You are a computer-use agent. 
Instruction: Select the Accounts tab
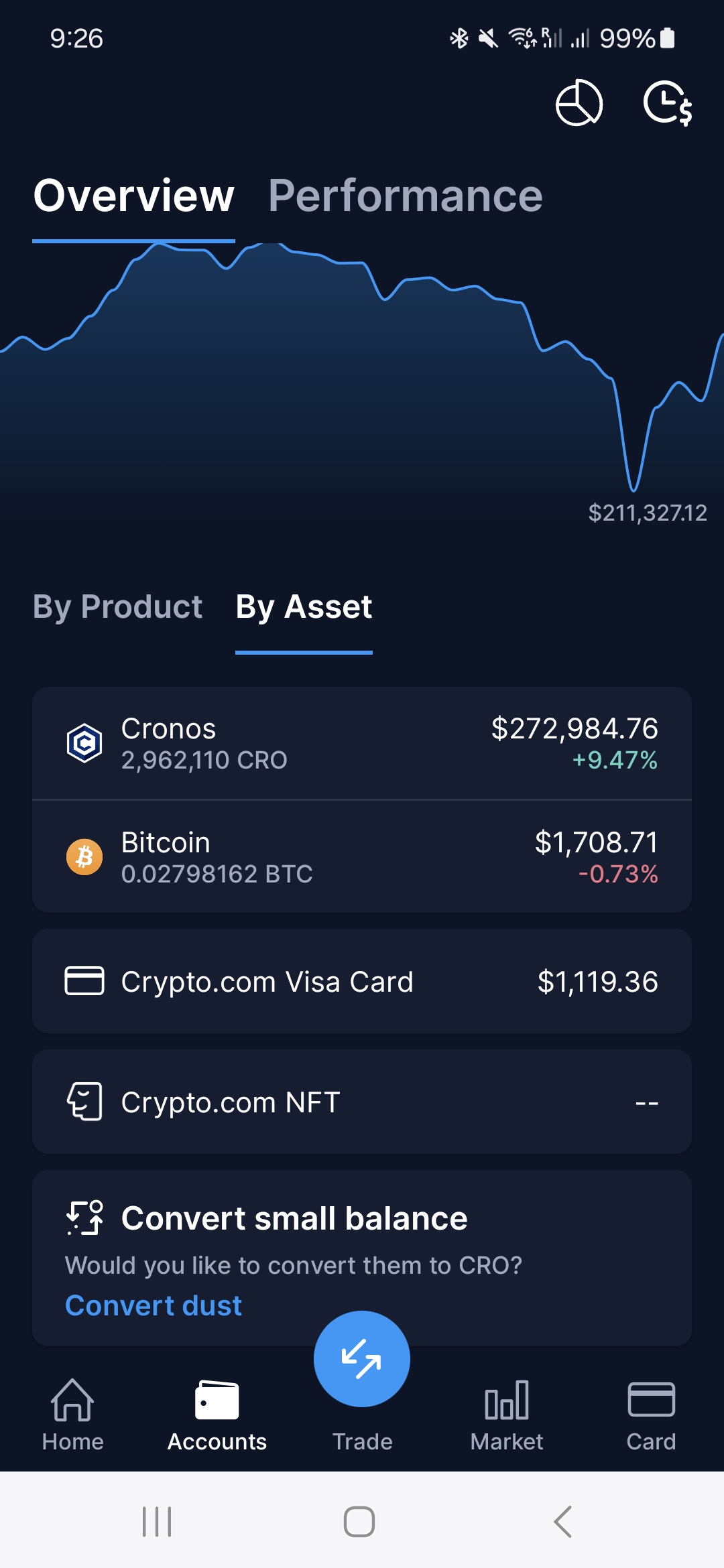click(217, 1415)
